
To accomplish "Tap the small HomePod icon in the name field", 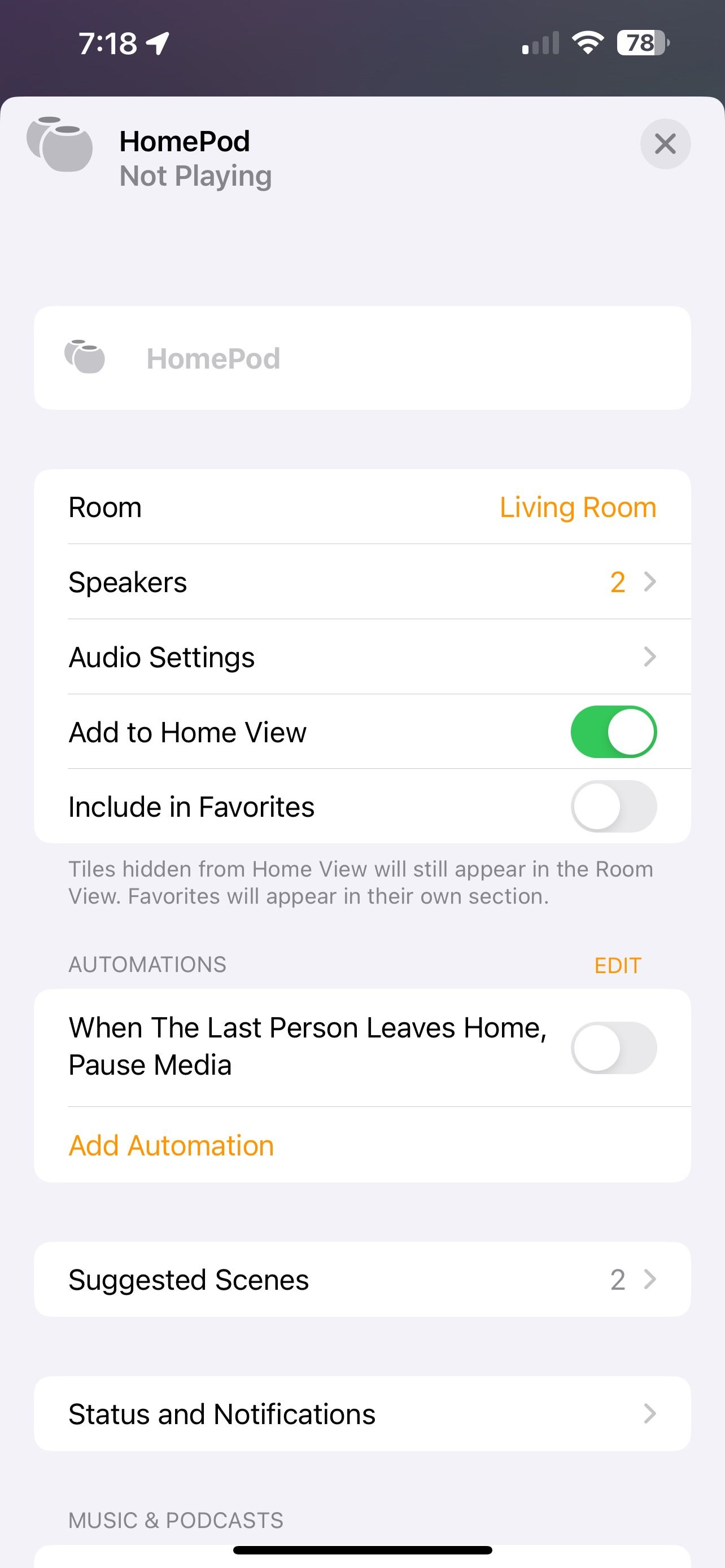I will pos(86,358).
